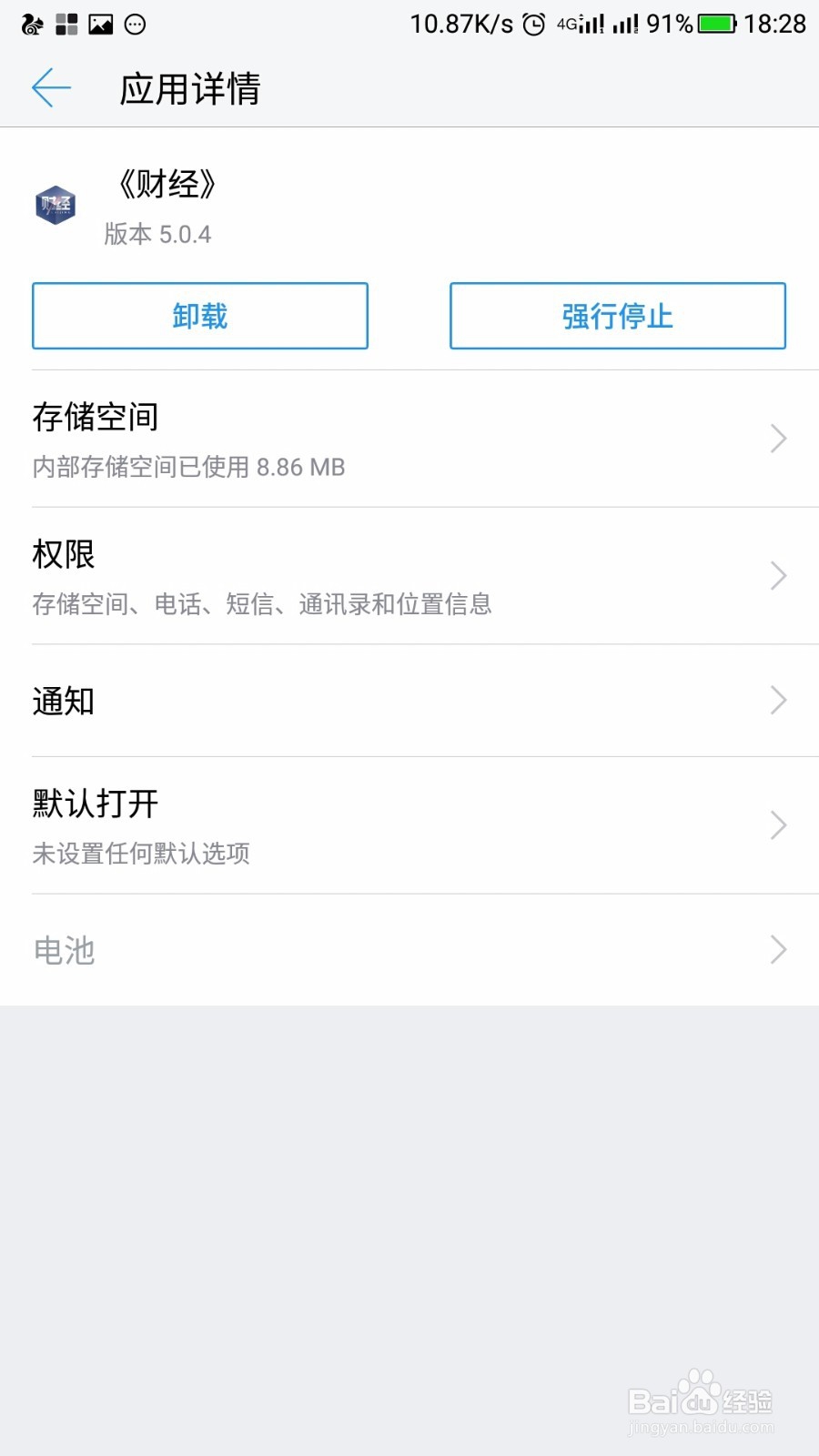
Task: Tap the 版本 5.0.4 version text
Action: pyautogui.click(x=158, y=234)
